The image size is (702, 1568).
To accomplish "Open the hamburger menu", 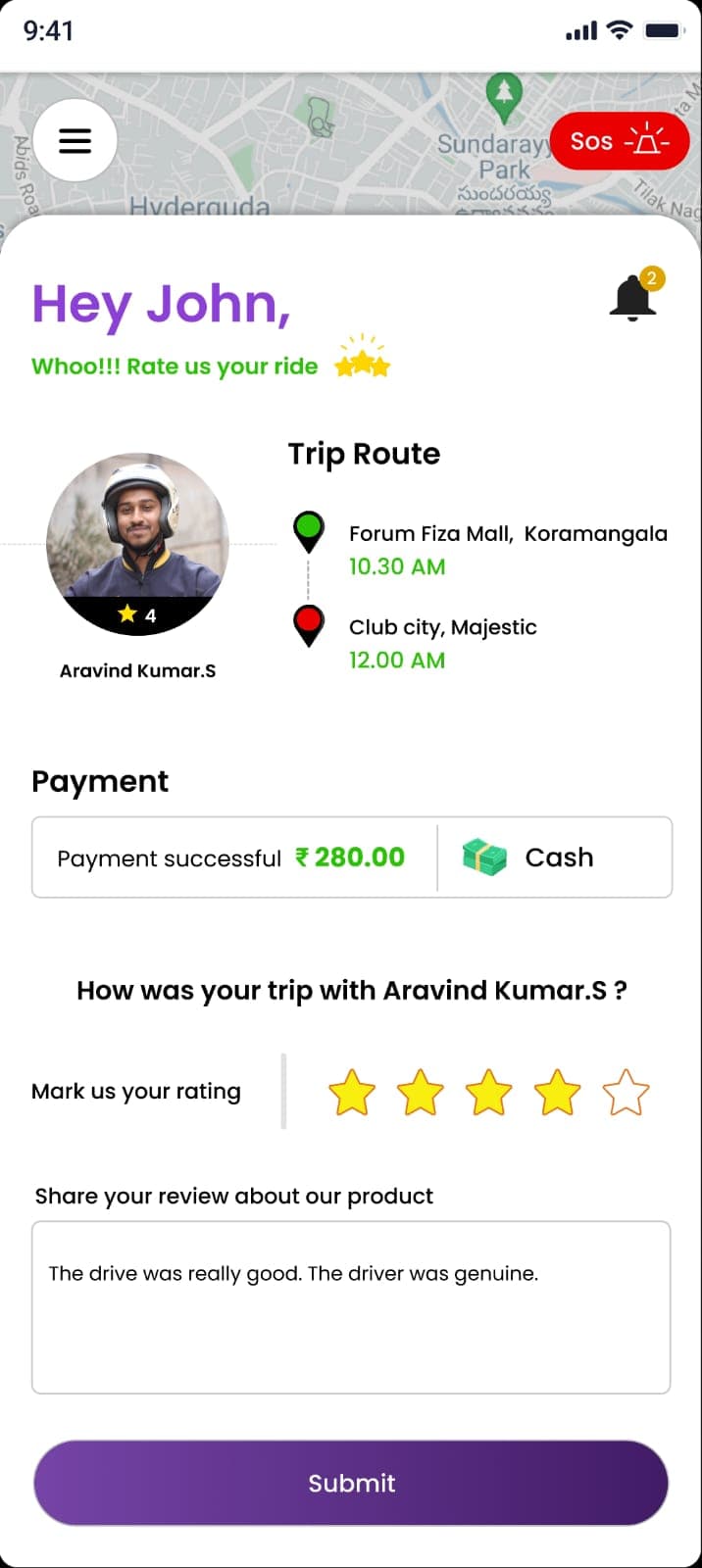I will pos(75,140).
